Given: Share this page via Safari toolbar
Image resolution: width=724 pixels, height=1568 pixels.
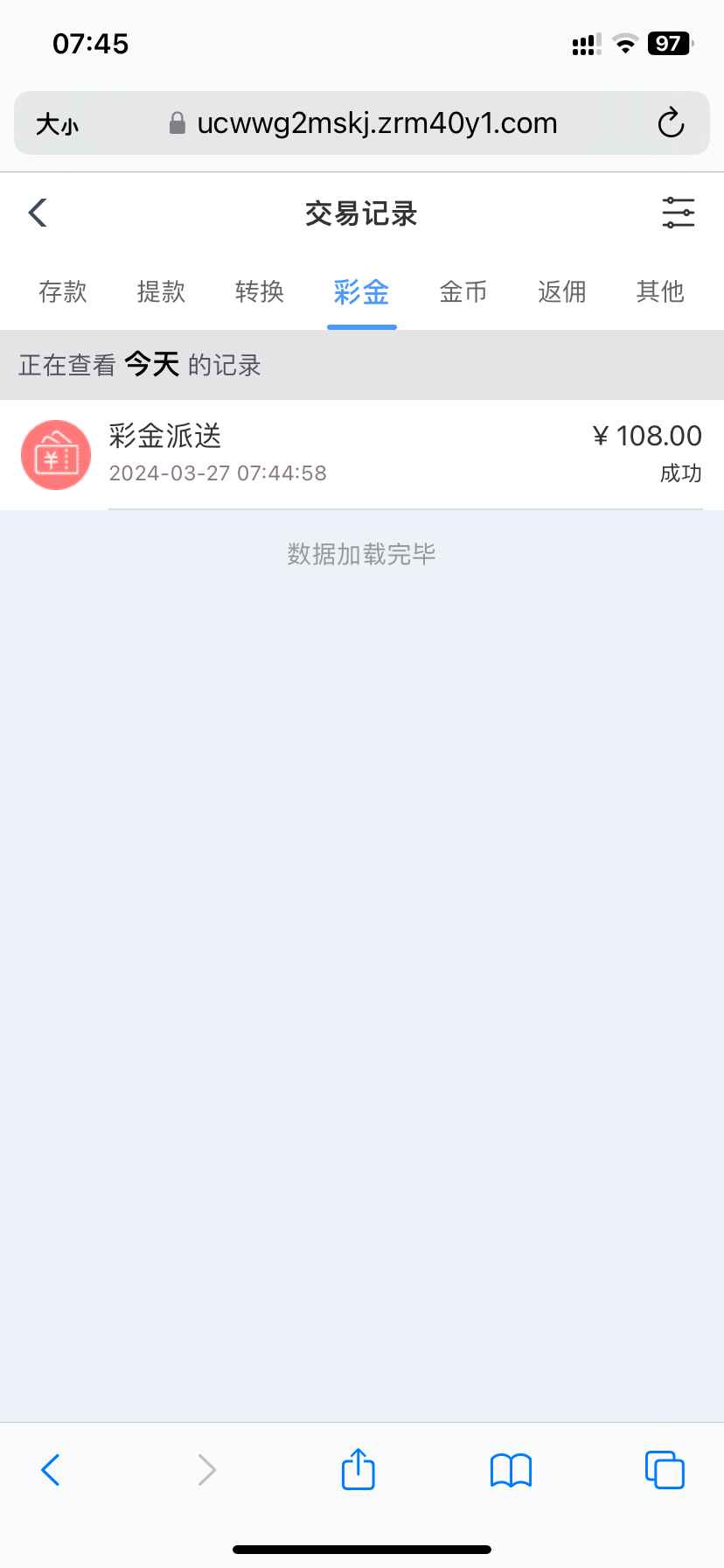Looking at the screenshot, I should coord(358,1469).
